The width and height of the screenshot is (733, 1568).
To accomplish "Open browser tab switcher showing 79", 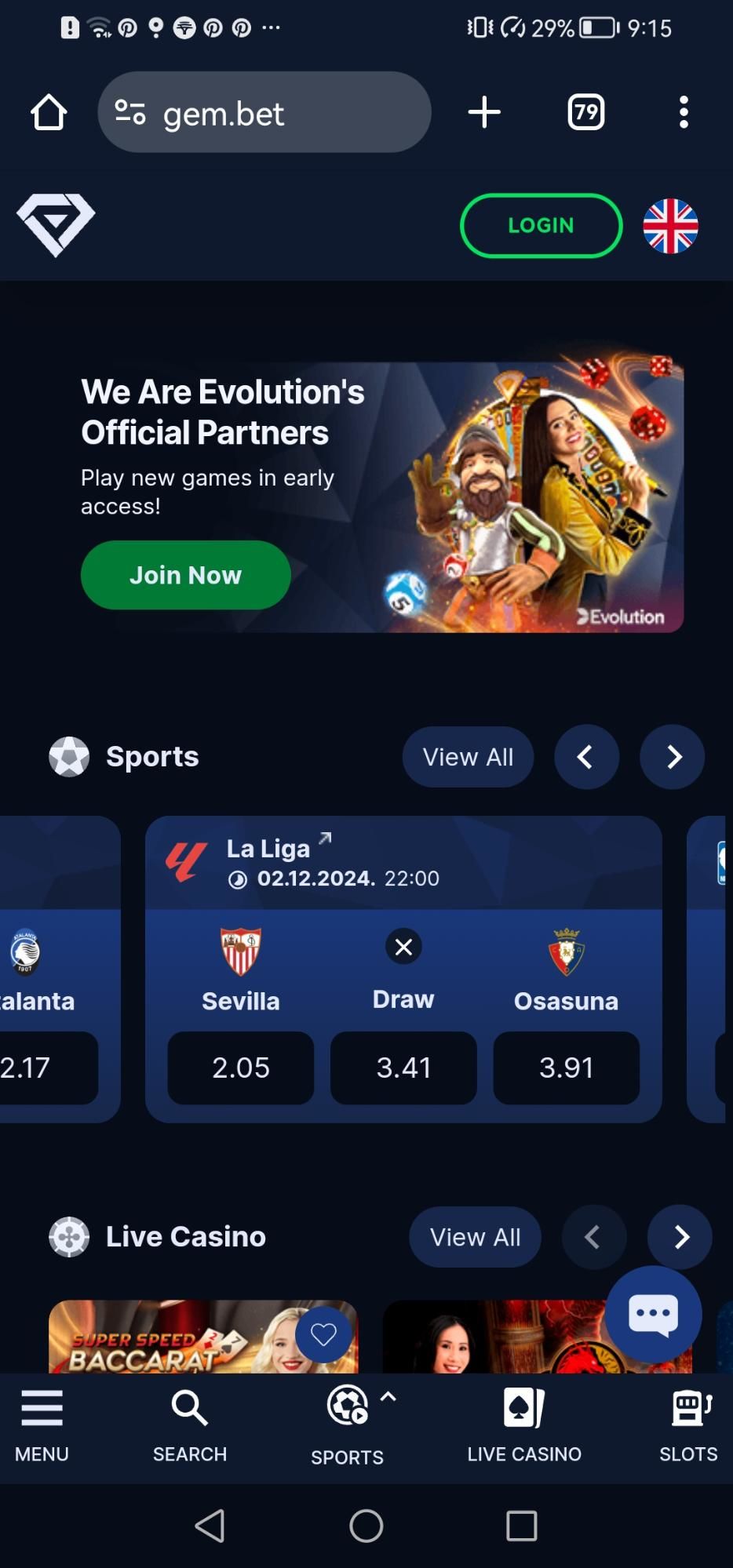I will [586, 112].
